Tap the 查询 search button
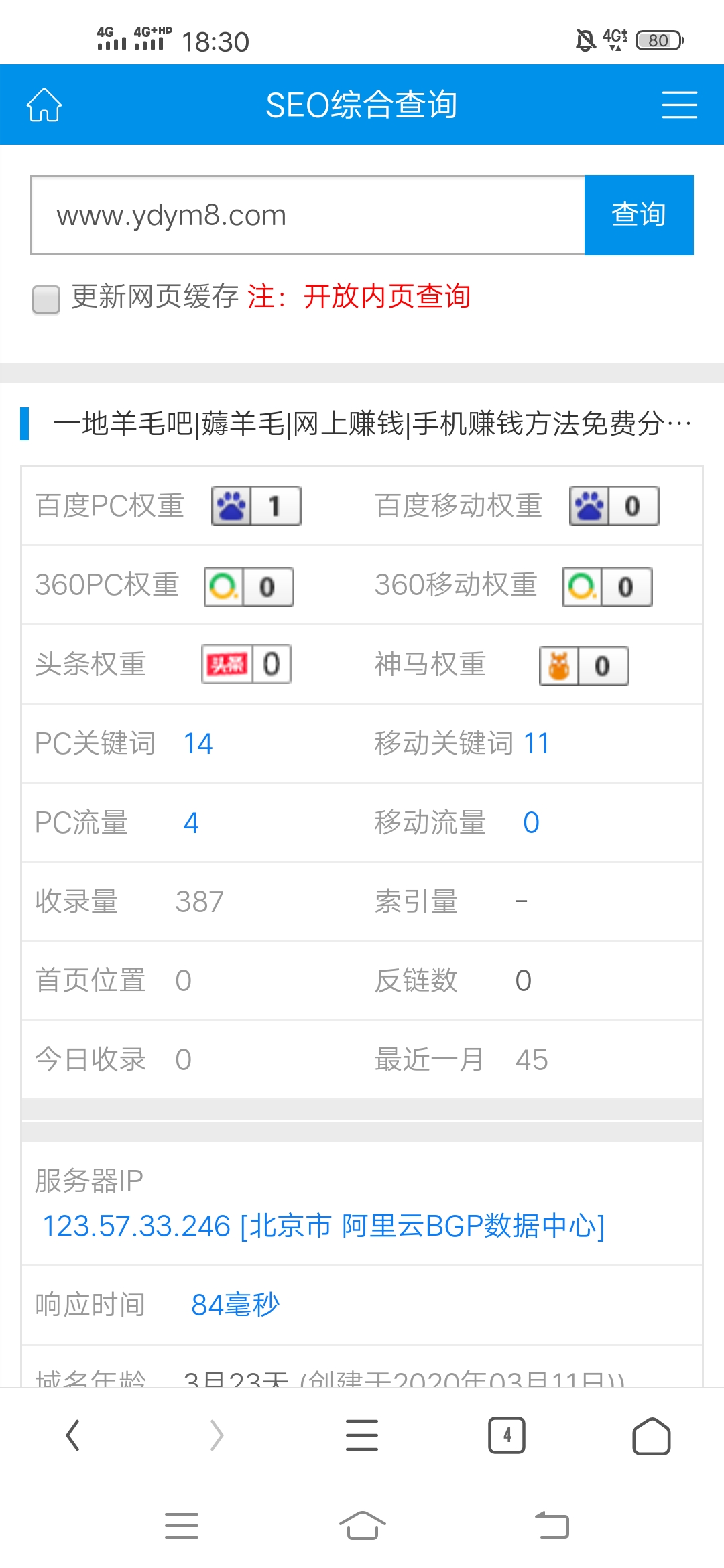 click(639, 215)
